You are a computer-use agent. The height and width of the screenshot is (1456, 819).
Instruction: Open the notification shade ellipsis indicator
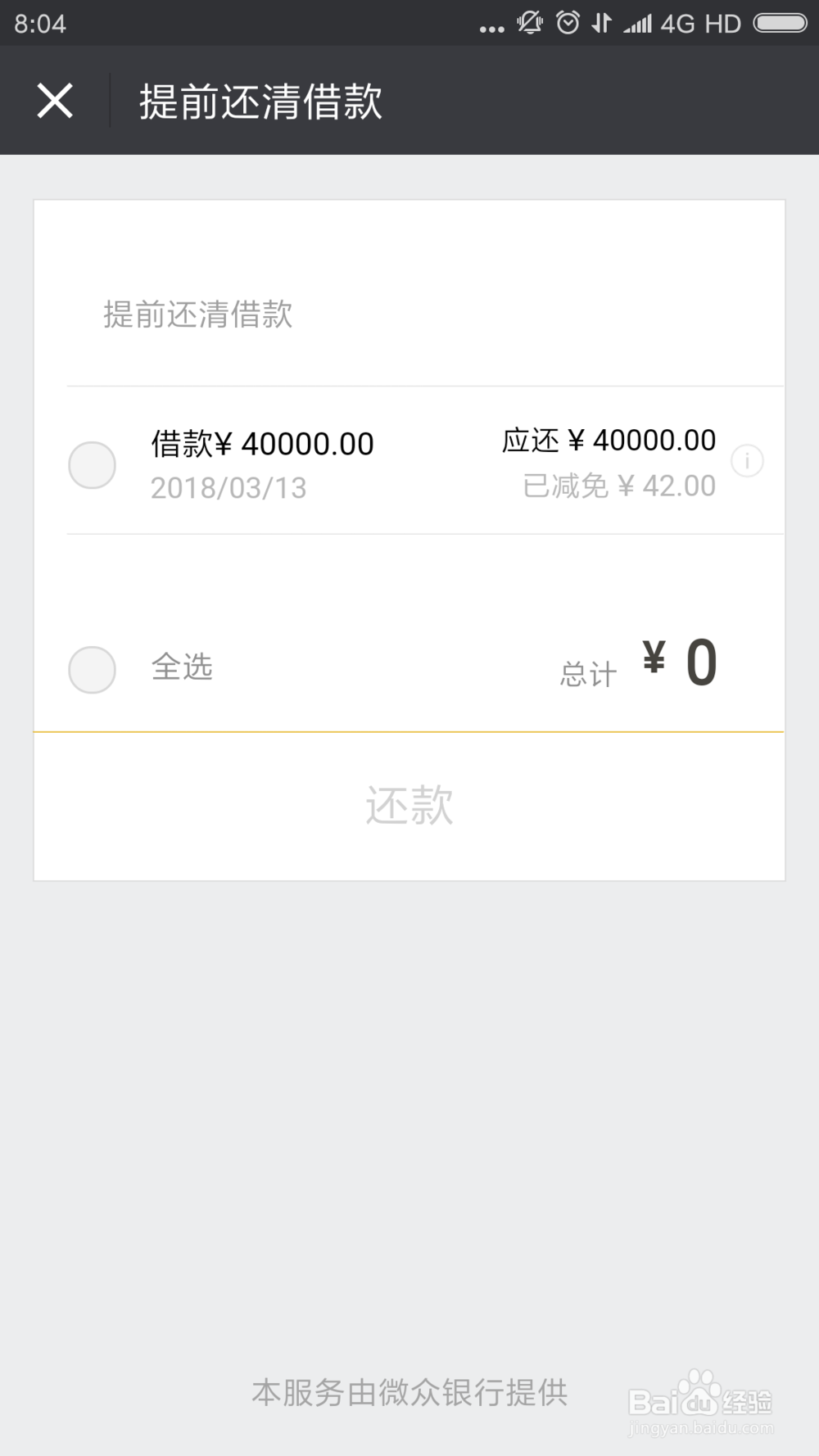click(490, 26)
